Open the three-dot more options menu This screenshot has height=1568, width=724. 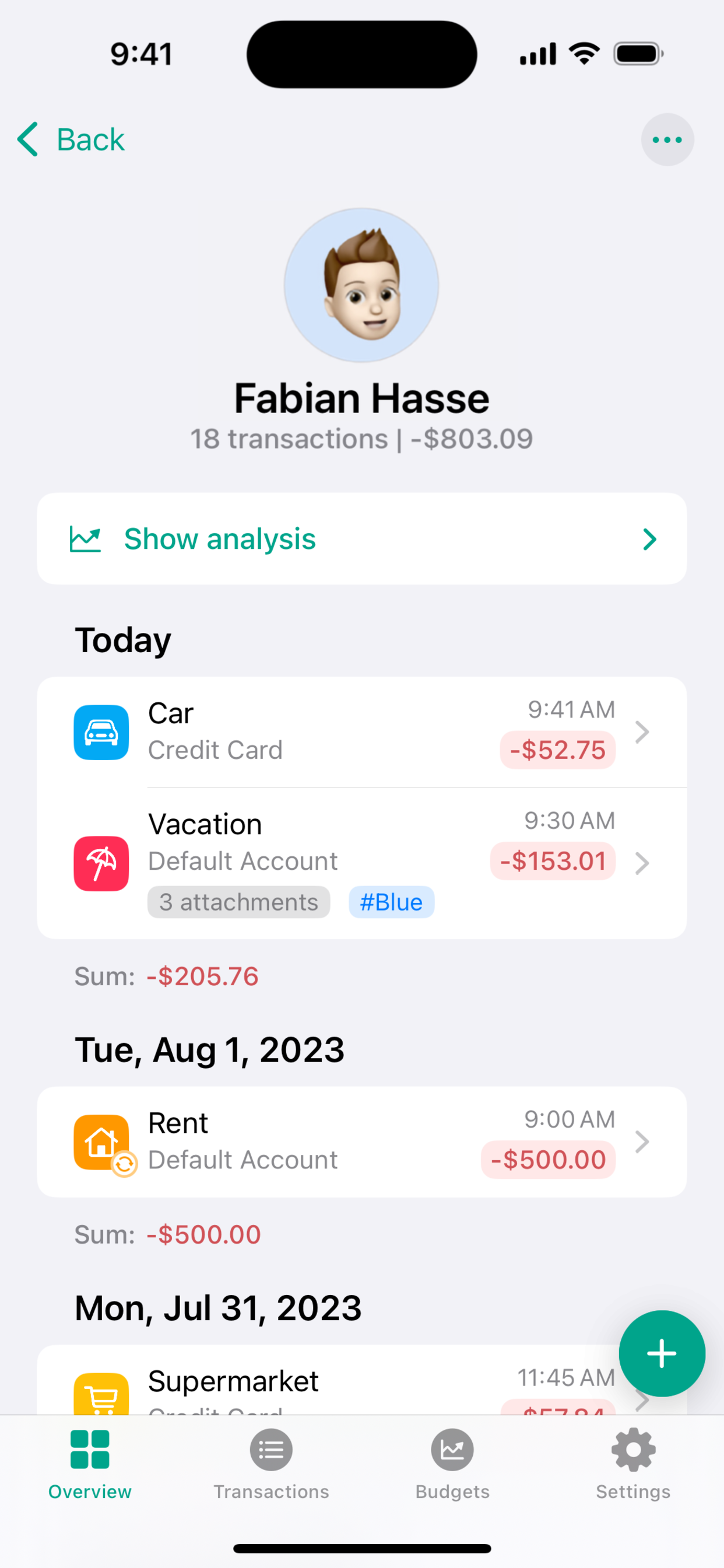coord(667,139)
